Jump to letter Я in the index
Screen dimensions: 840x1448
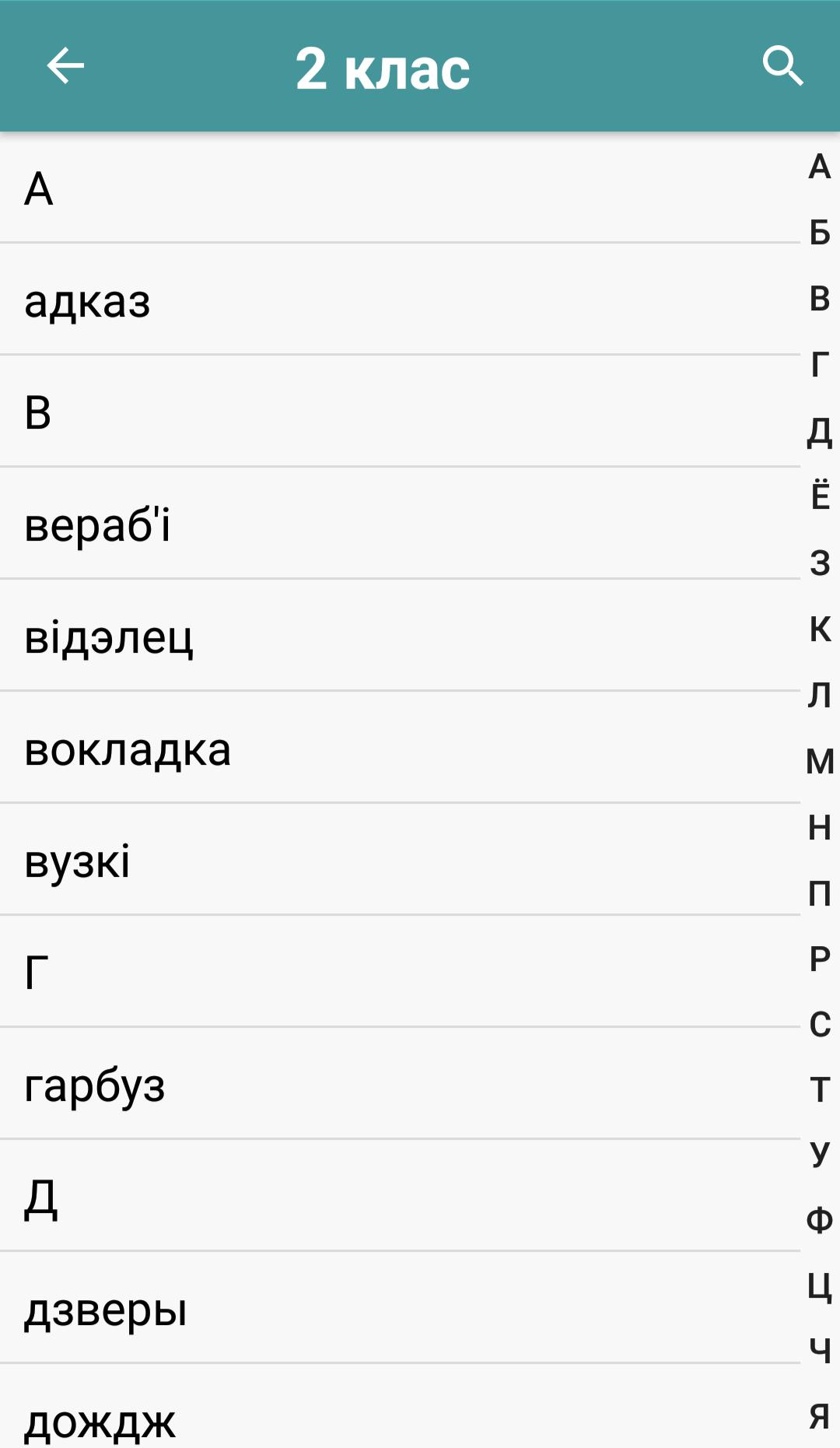(820, 1416)
